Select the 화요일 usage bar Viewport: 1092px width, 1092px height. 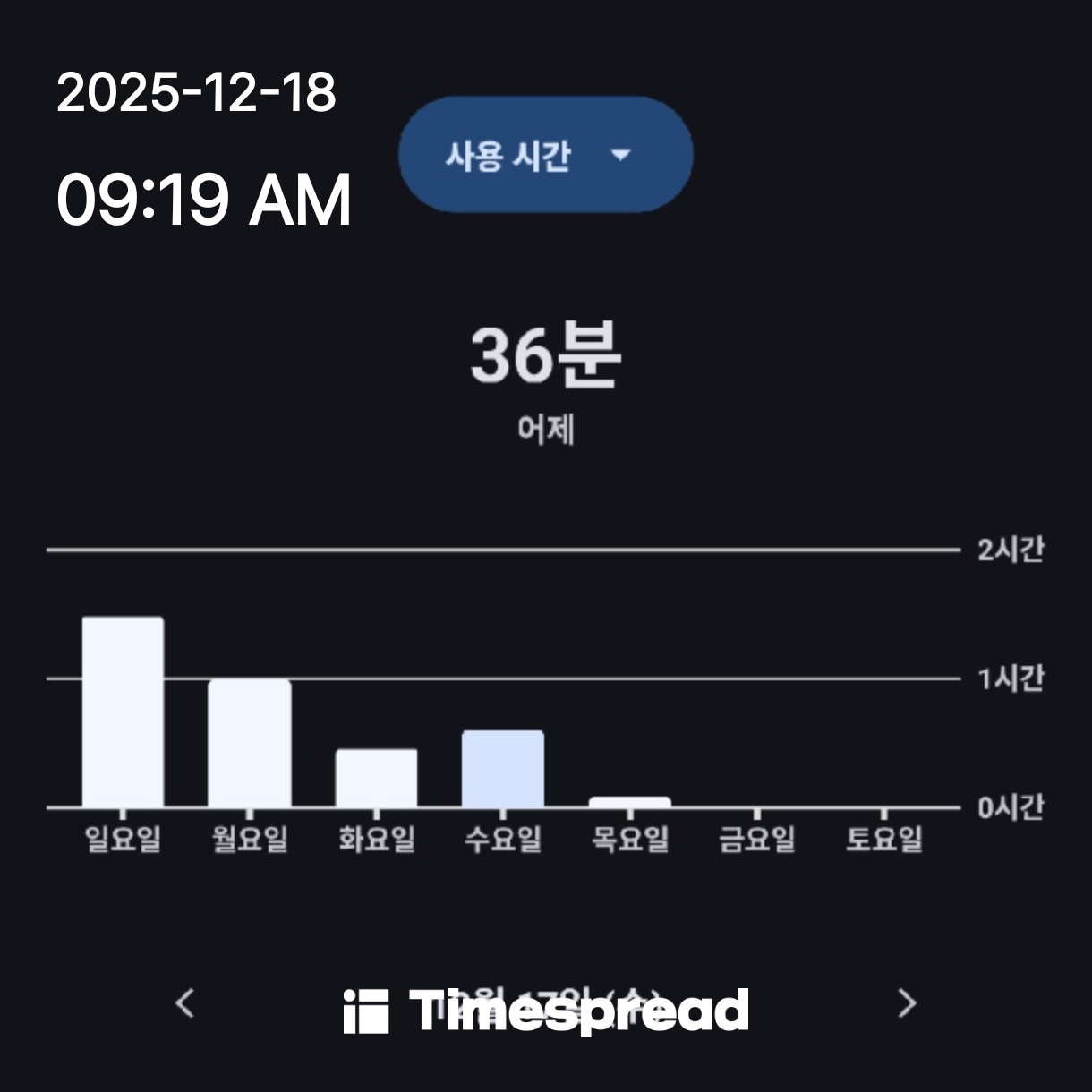tap(376, 778)
